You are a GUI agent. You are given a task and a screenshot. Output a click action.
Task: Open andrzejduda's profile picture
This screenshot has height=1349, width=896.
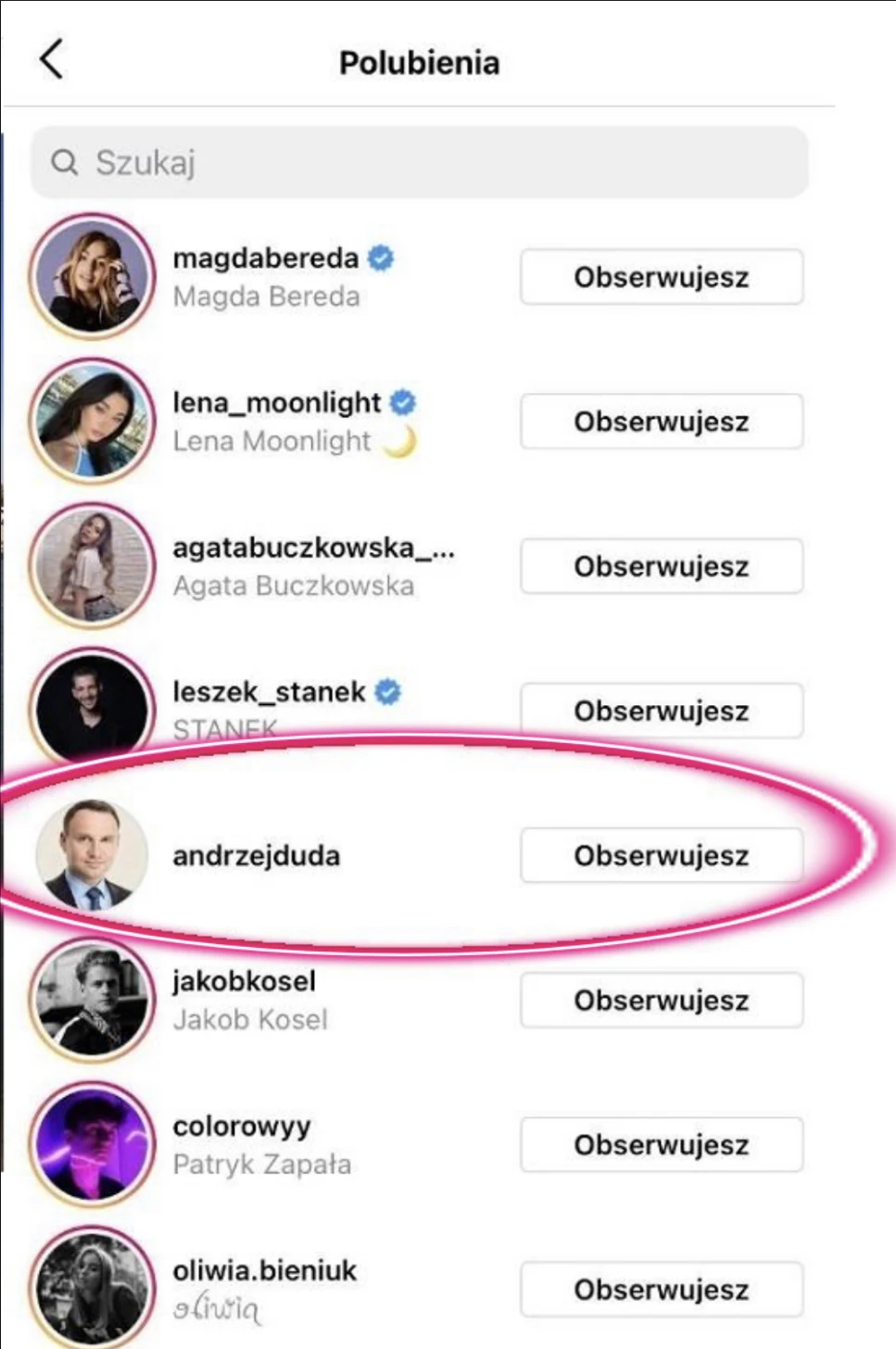pyautogui.click(x=93, y=854)
